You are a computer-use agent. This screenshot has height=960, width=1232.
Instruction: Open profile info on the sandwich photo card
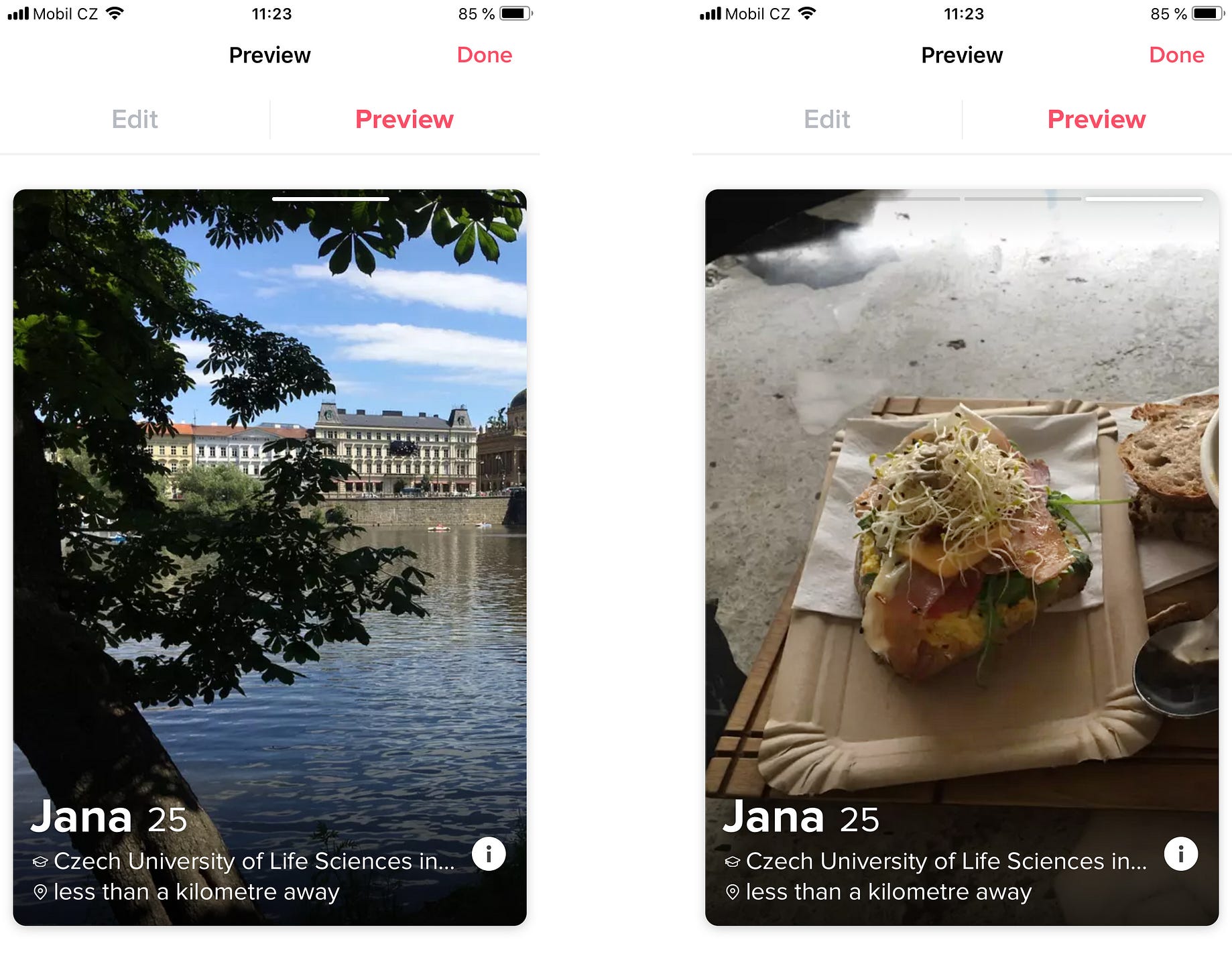tap(1180, 854)
